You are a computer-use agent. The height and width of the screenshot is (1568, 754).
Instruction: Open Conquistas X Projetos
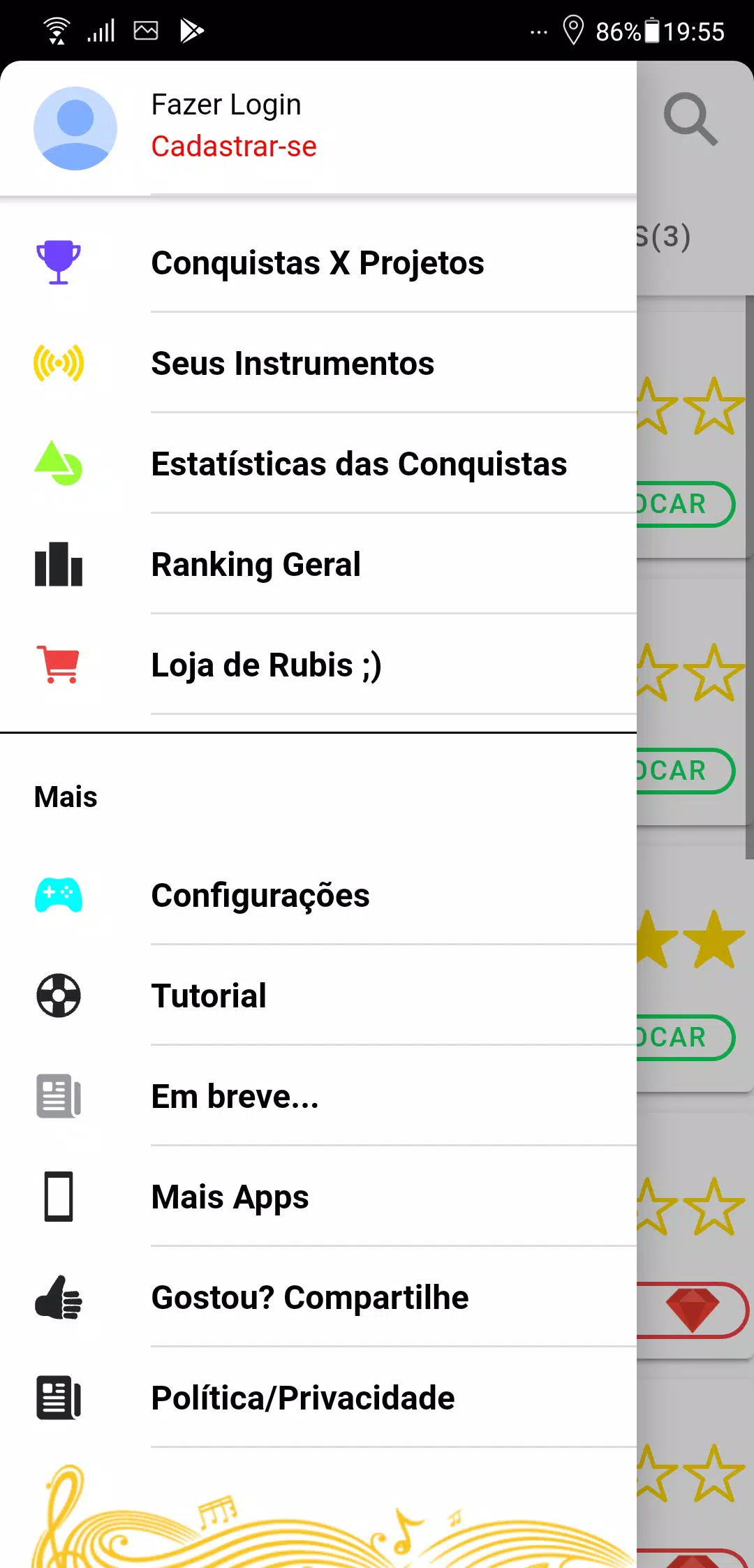(x=318, y=263)
